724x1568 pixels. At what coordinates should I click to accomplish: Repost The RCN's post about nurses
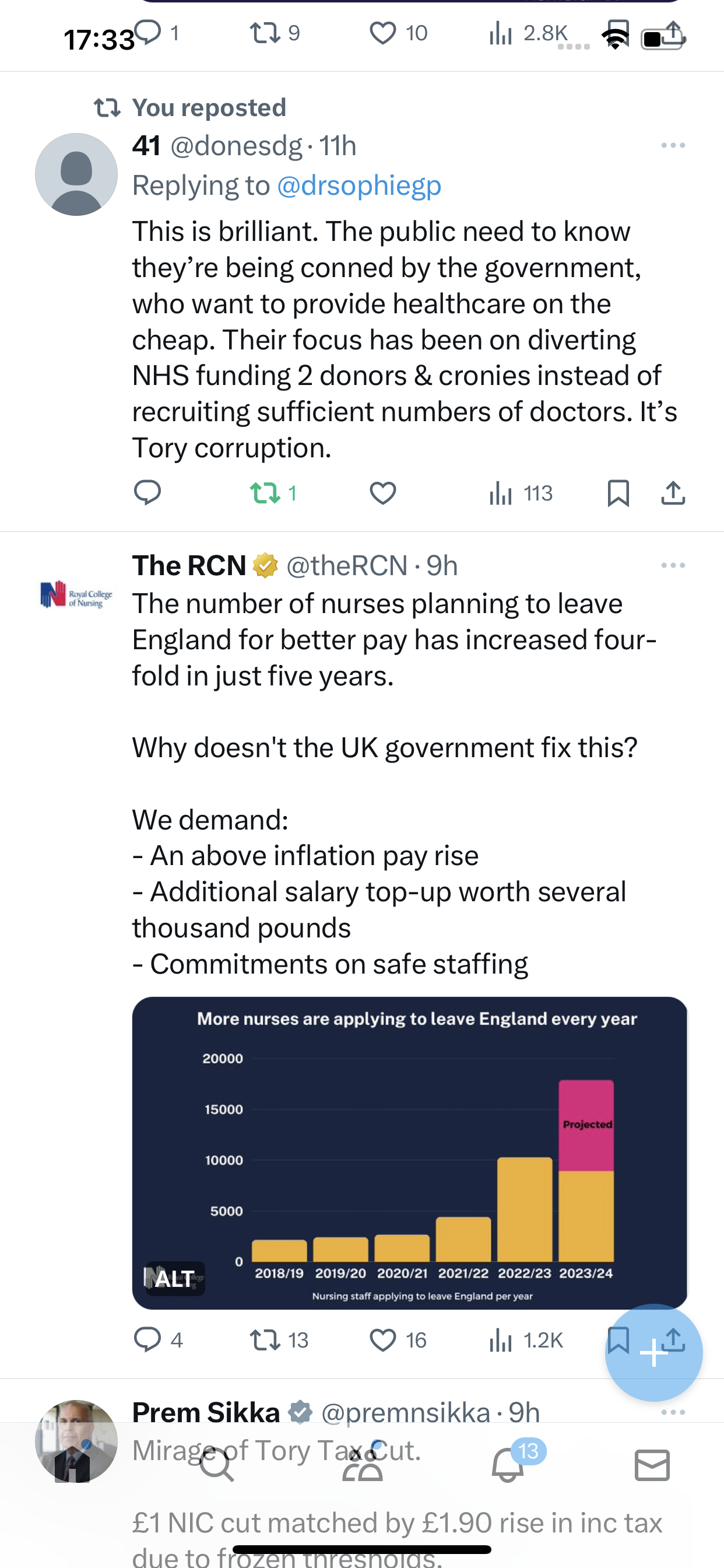pos(279,1340)
